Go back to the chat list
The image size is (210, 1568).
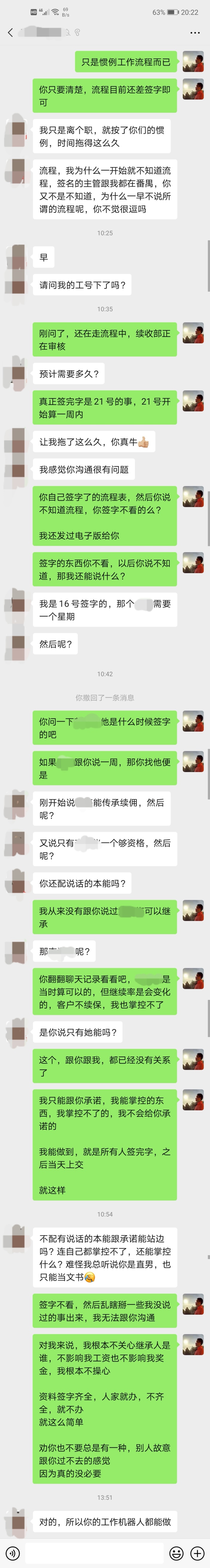(x=10, y=32)
